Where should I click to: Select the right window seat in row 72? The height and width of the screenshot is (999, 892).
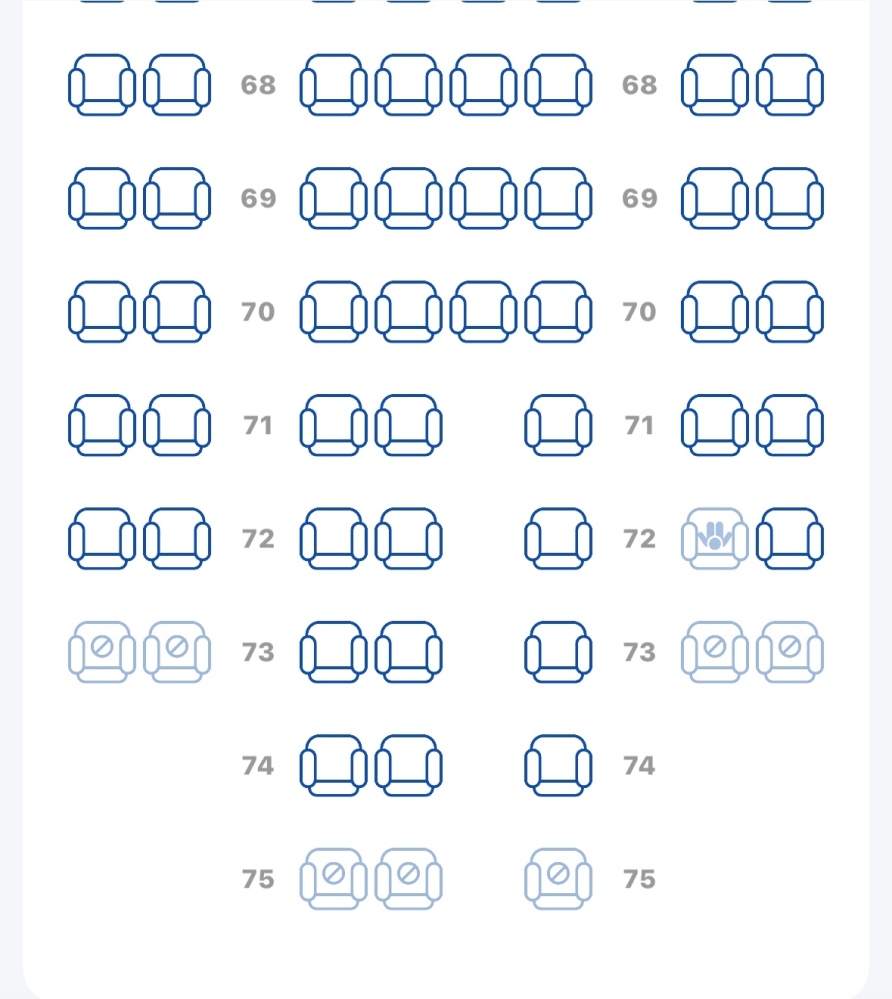point(789,538)
